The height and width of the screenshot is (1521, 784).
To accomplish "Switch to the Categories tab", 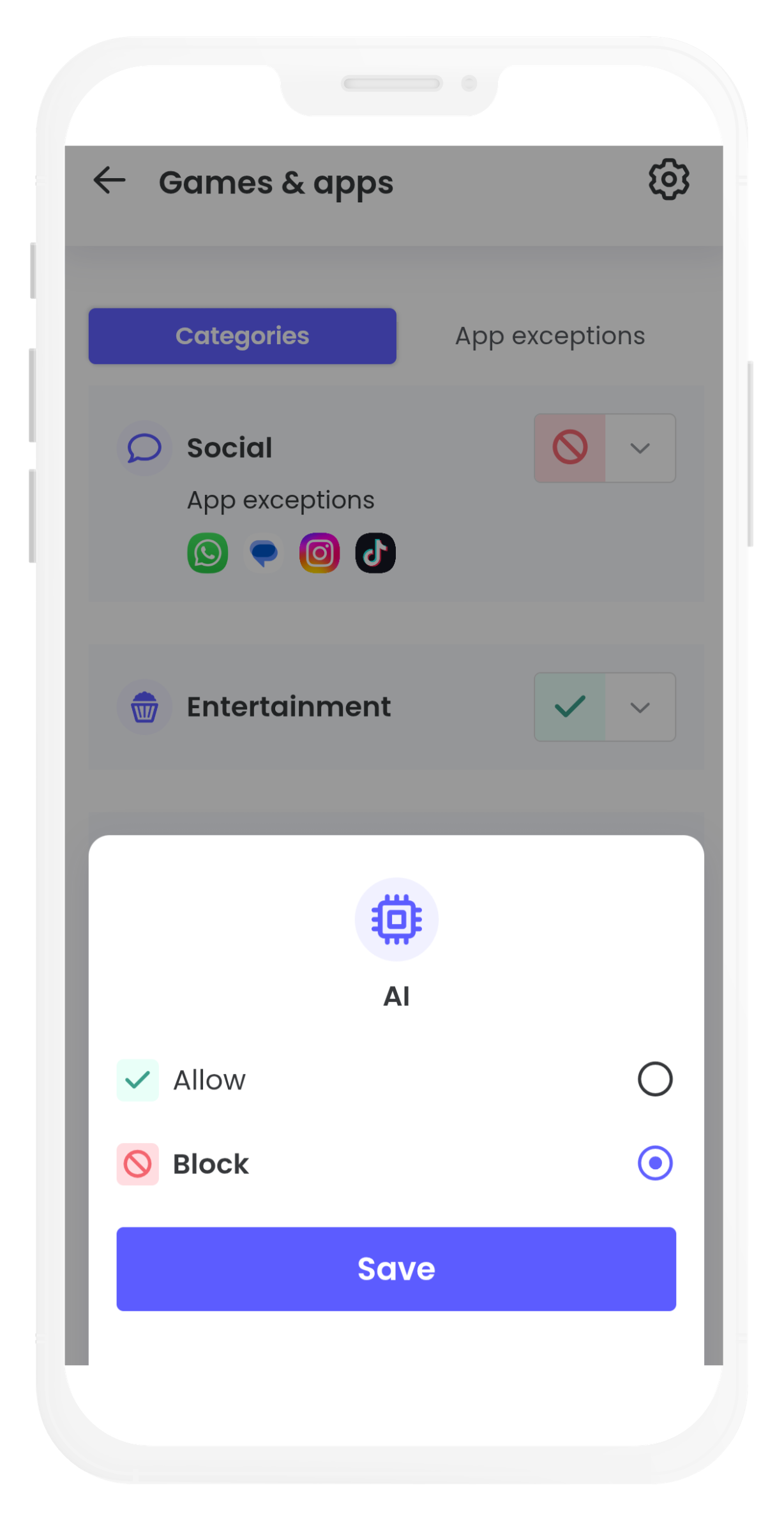I will (243, 336).
